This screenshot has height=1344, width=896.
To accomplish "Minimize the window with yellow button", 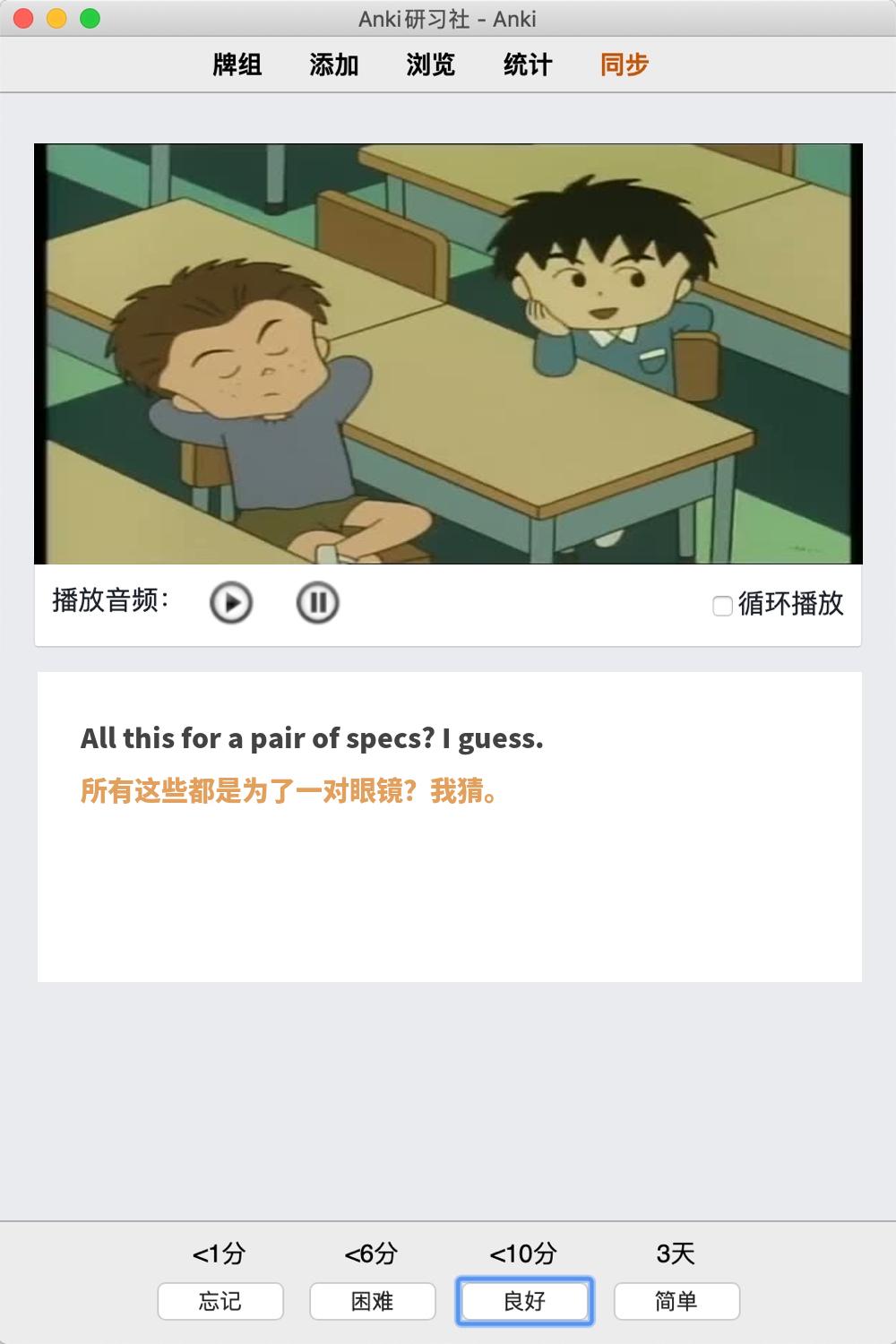I will click(56, 18).
